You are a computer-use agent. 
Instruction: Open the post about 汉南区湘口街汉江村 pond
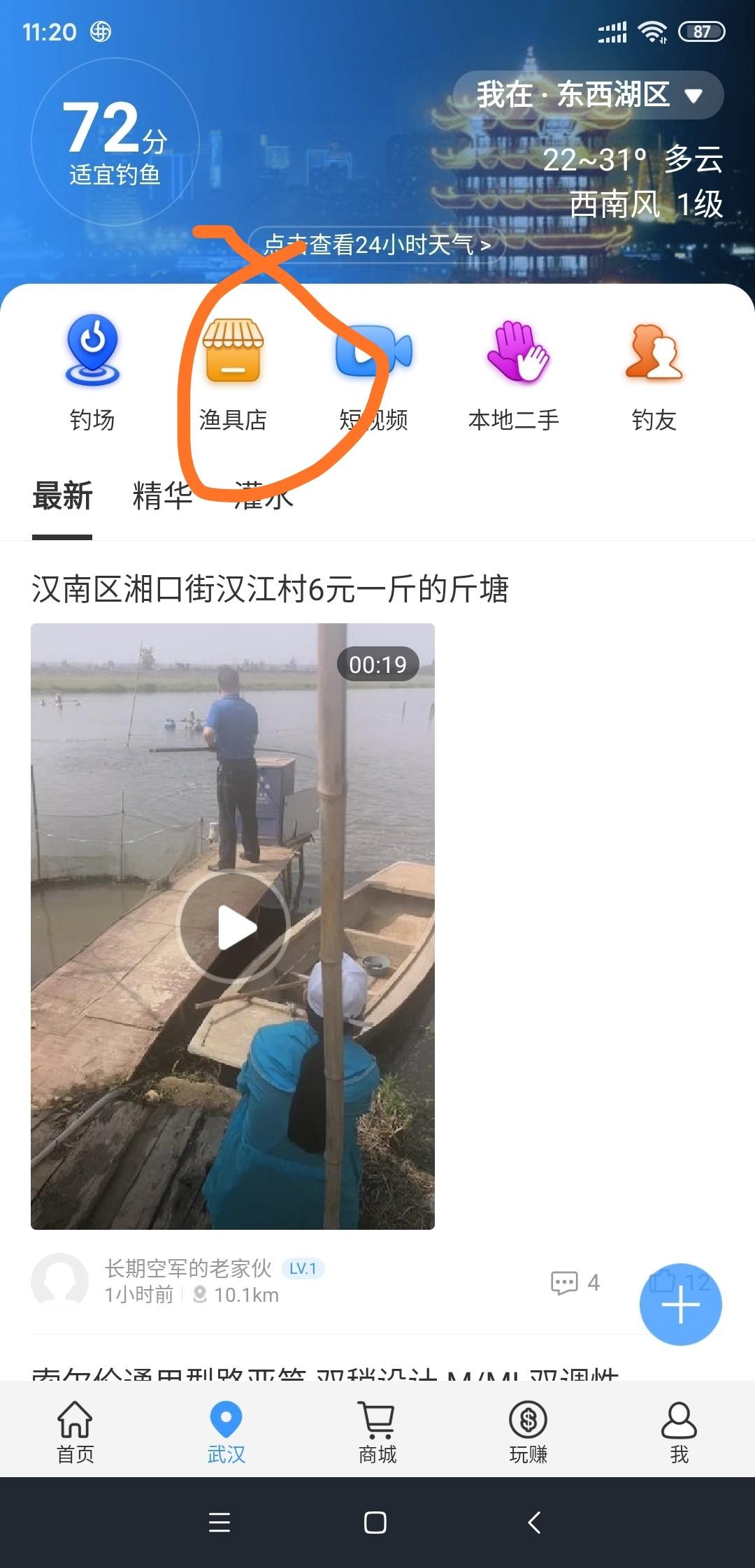click(270, 589)
